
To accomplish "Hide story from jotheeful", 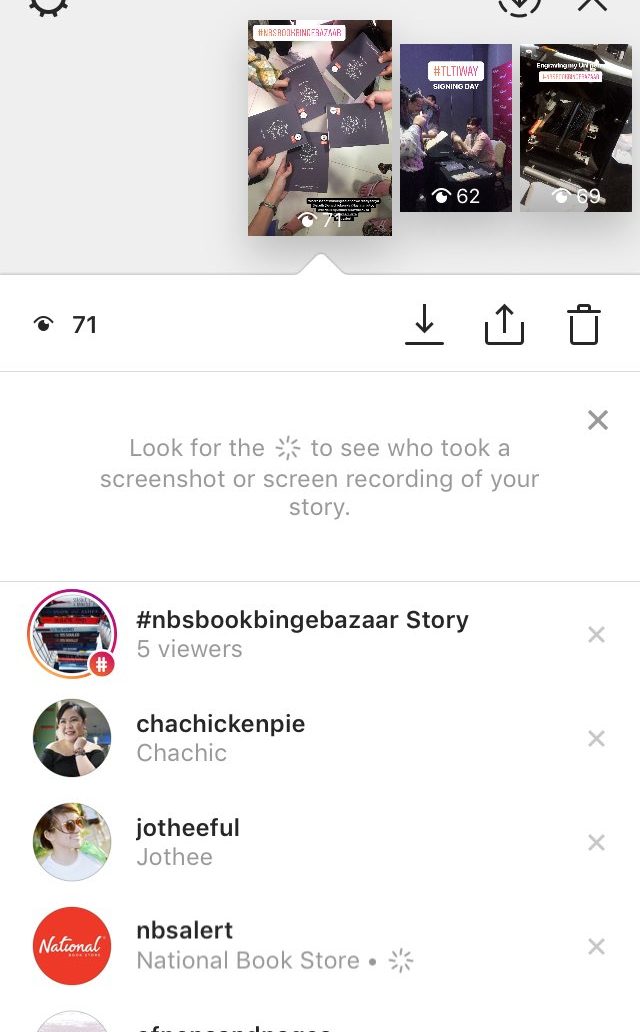I will coord(596,842).
